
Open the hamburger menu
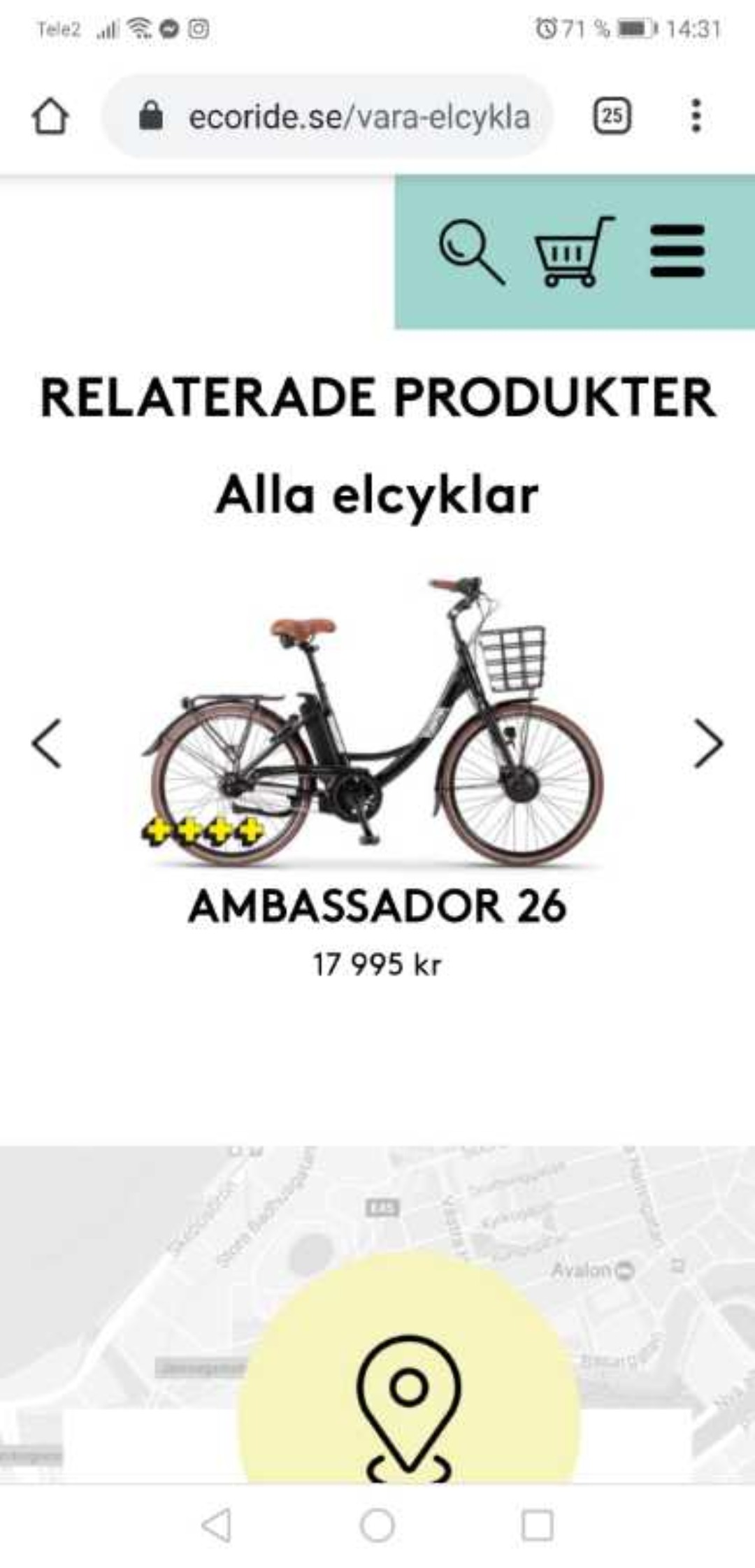pyautogui.click(x=677, y=251)
